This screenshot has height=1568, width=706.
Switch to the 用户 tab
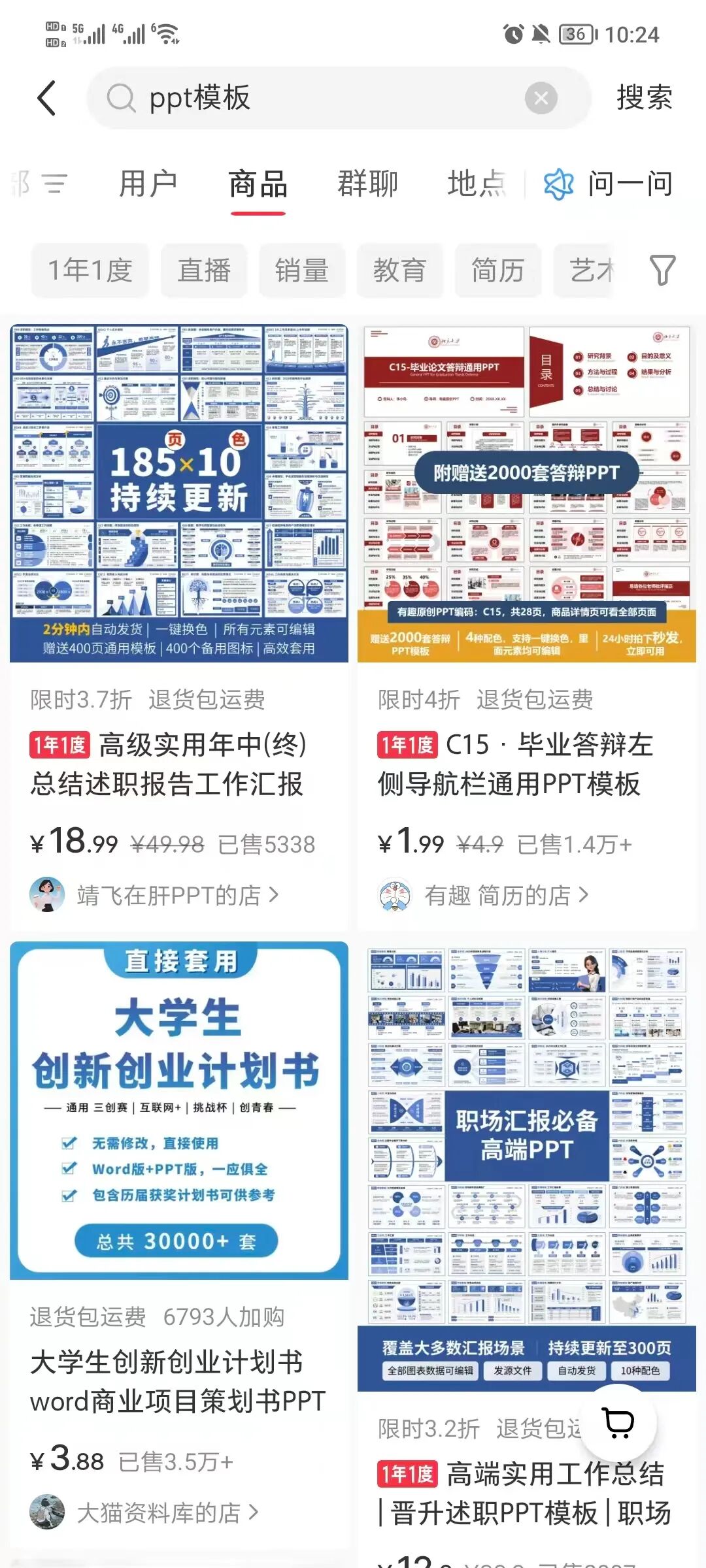[148, 184]
